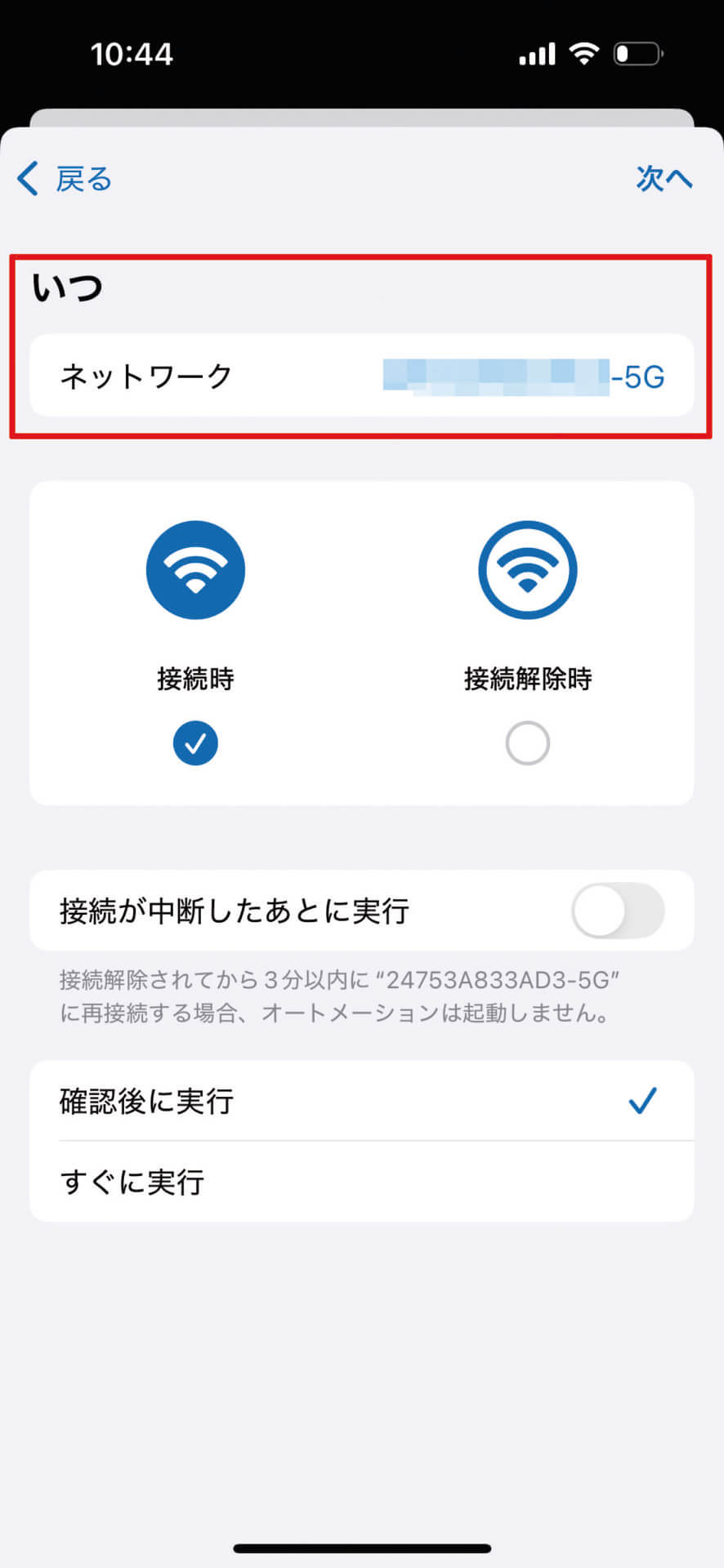Tap the battery indicator in status bar
Image resolution: width=724 pixels, height=1568 pixels.
click(637, 52)
